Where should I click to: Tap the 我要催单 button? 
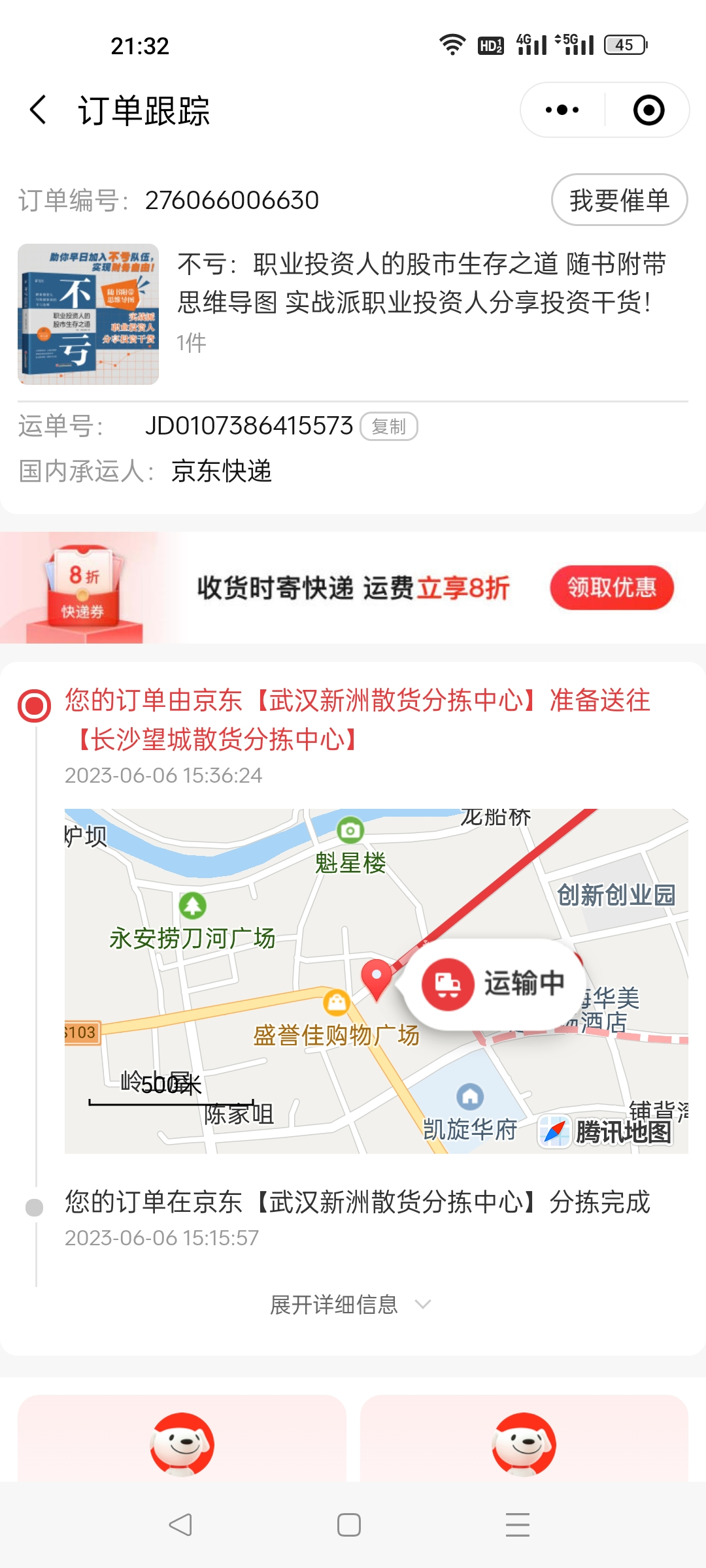pos(619,200)
